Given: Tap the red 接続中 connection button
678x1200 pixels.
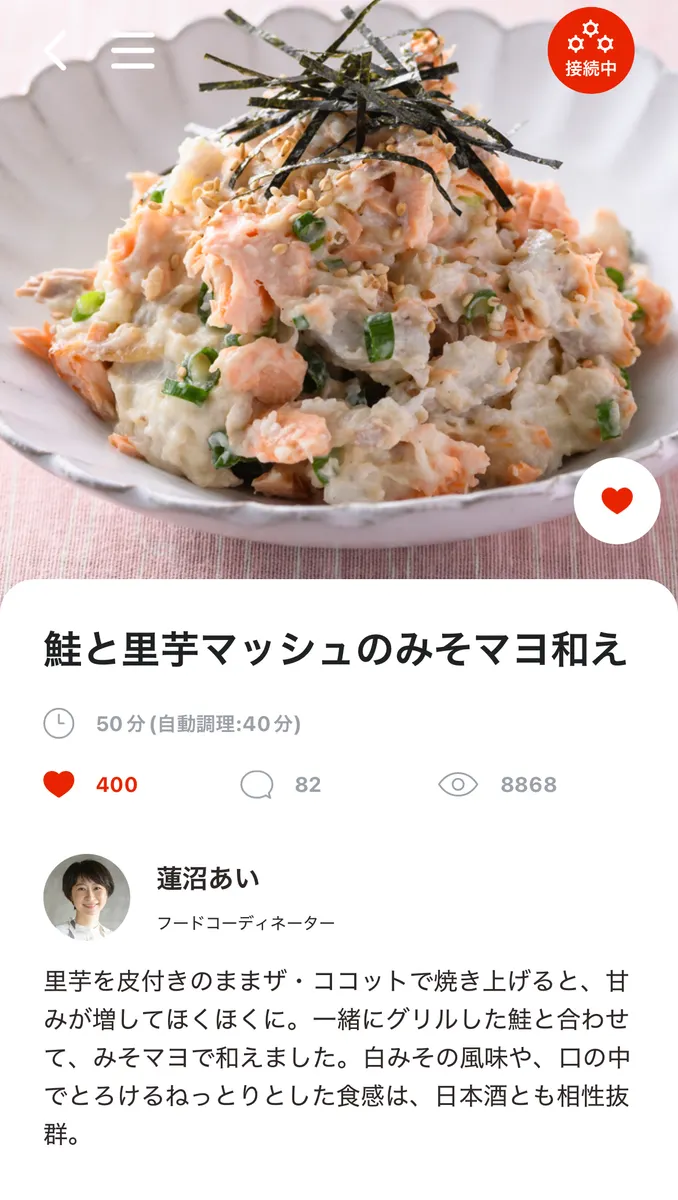Looking at the screenshot, I should pyautogui.click(x=591, y=50).
